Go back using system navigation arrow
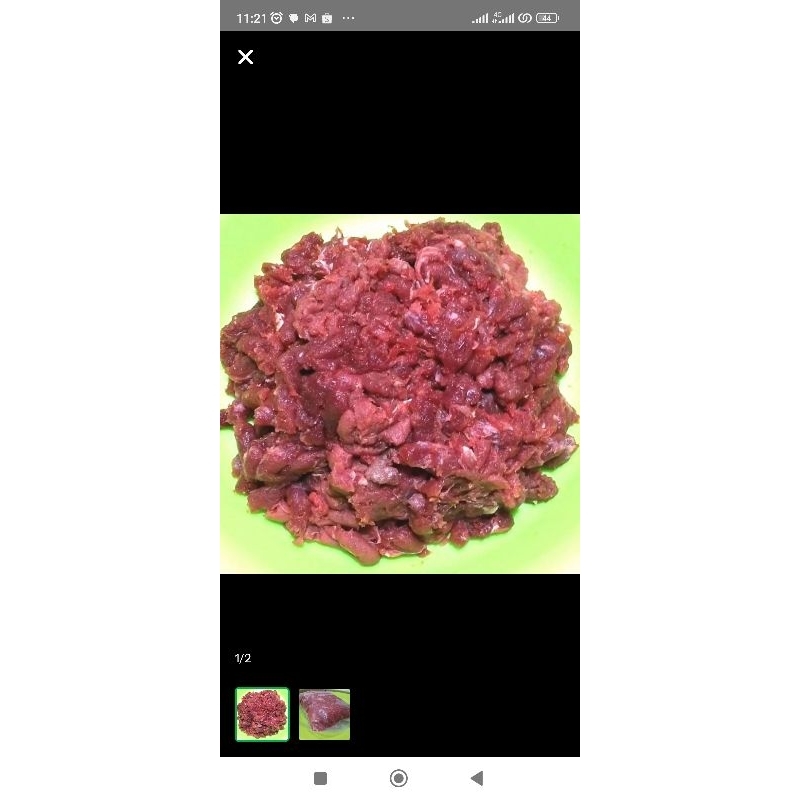The image size is (800, 800). point(477,778)
